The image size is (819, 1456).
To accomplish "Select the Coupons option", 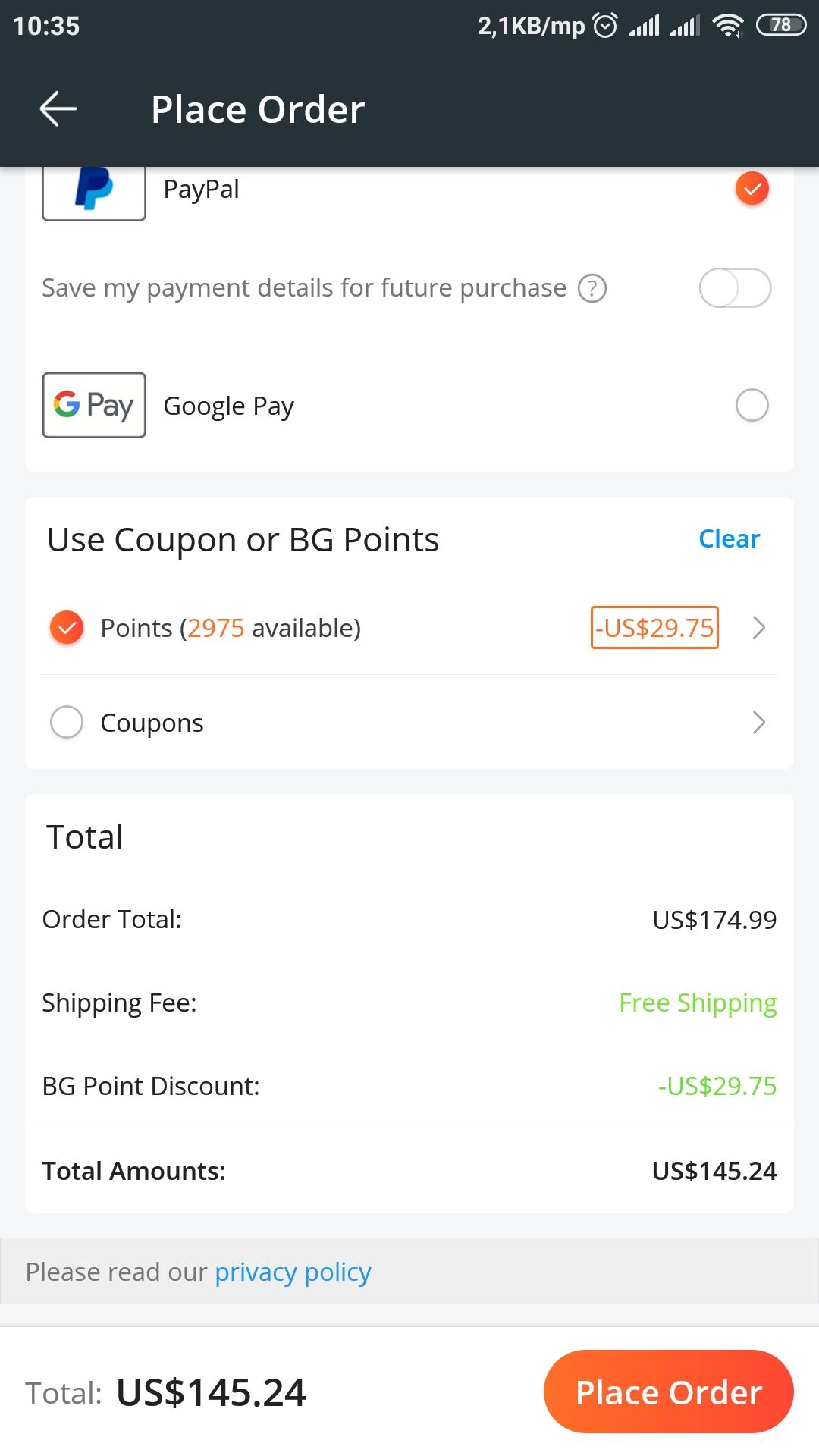I will click(67, 722).
